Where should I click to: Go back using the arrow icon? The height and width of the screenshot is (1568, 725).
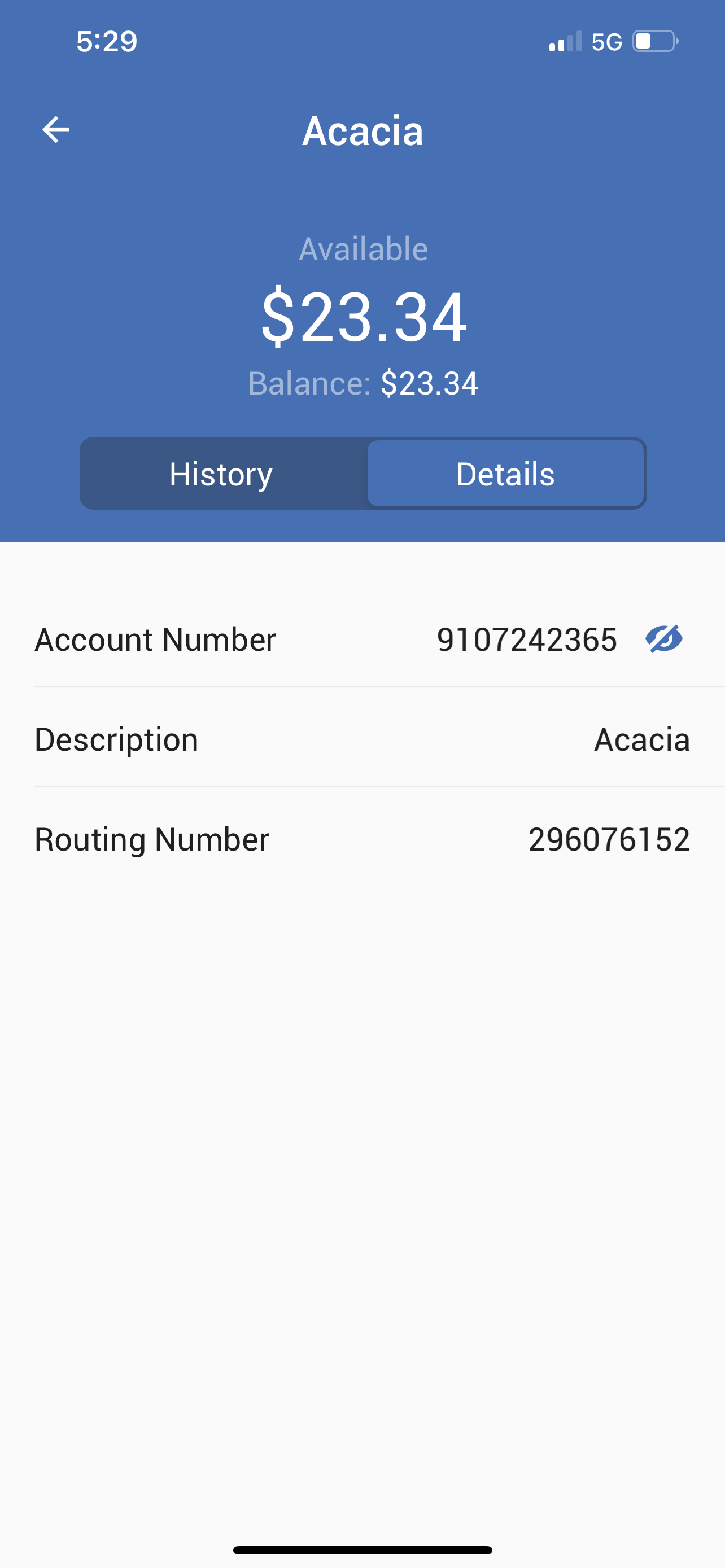click(55, 130)
